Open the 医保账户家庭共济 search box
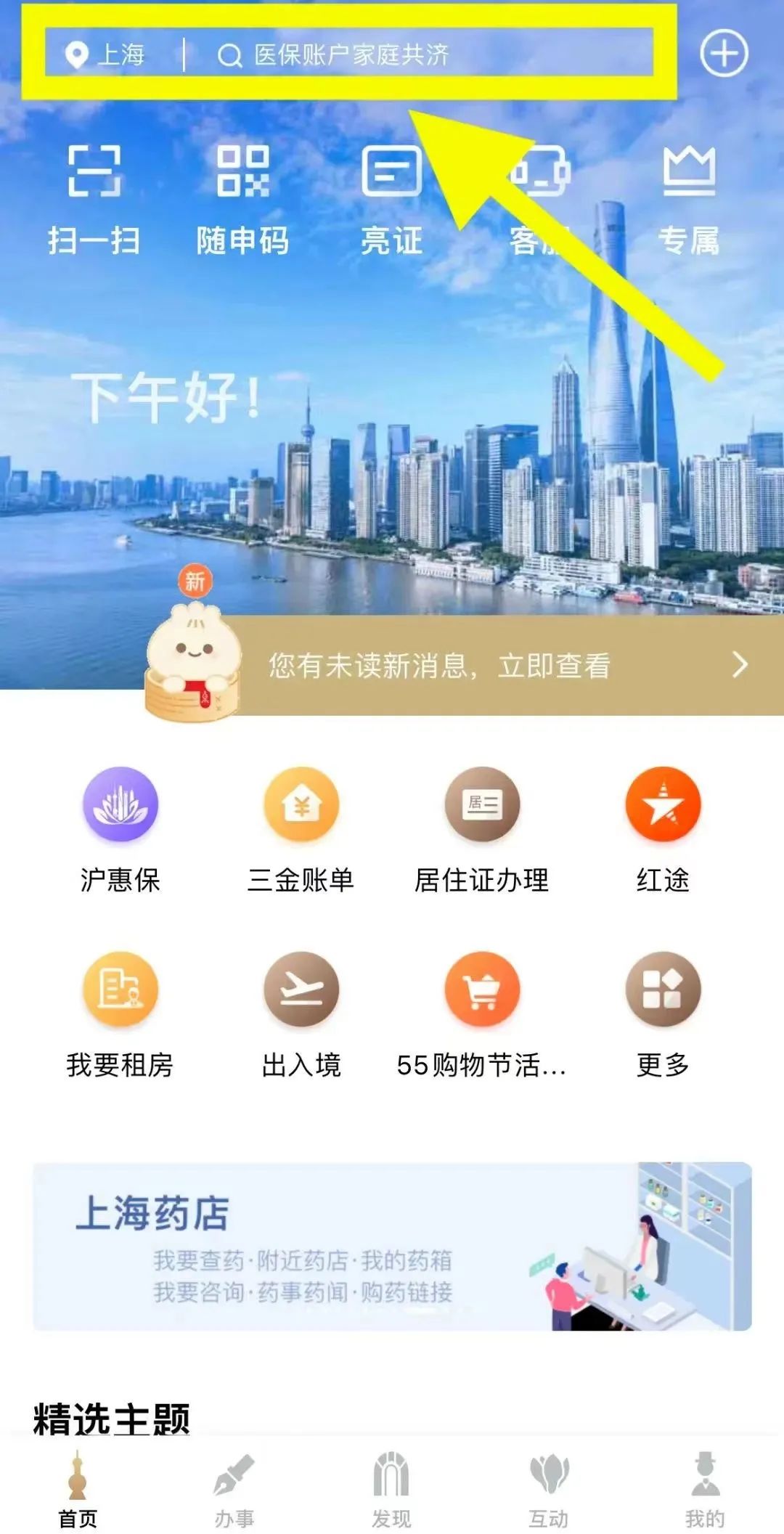The width and height of the screenshot is (784, 1534). click(x=407, y=54)
